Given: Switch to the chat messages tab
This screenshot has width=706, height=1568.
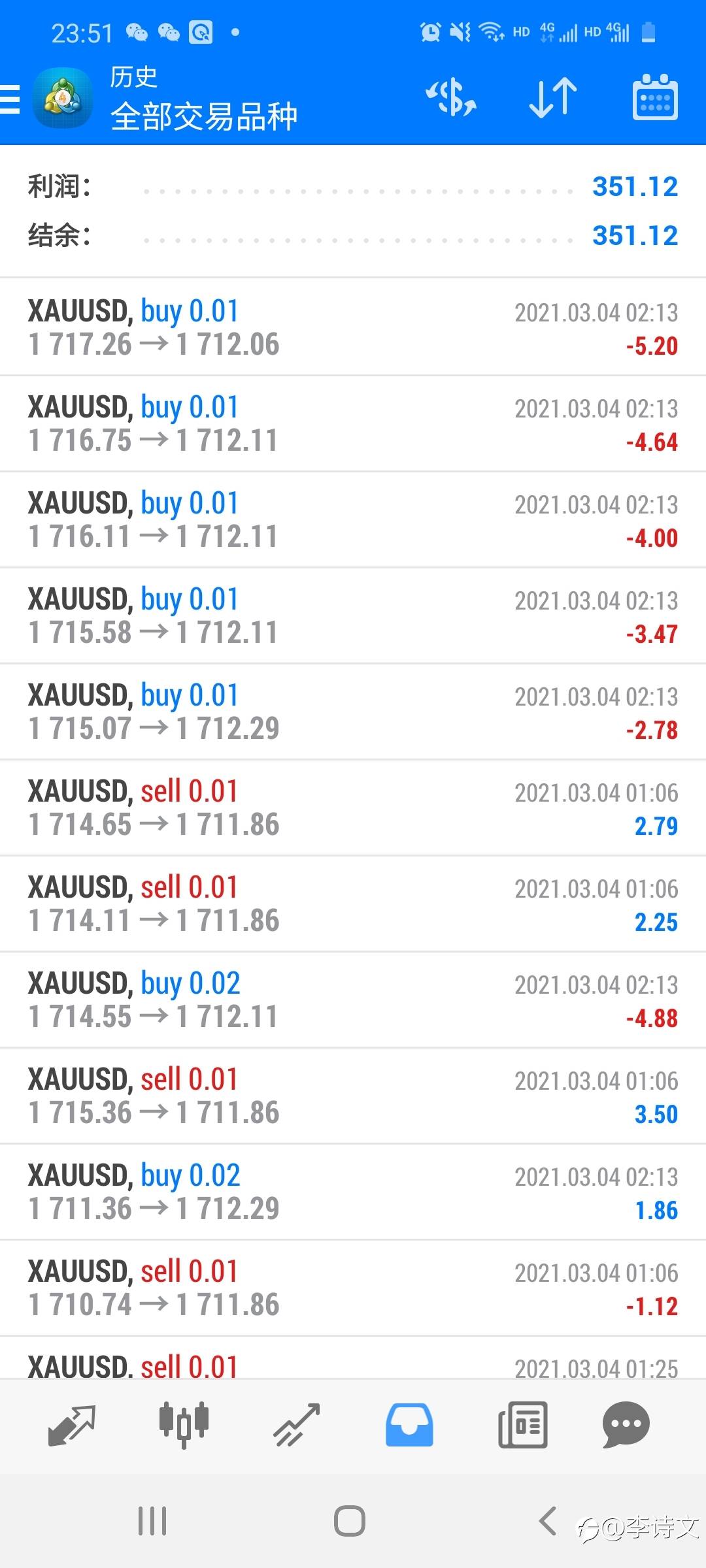Looking at the screenshot, I should [626, 1425].
